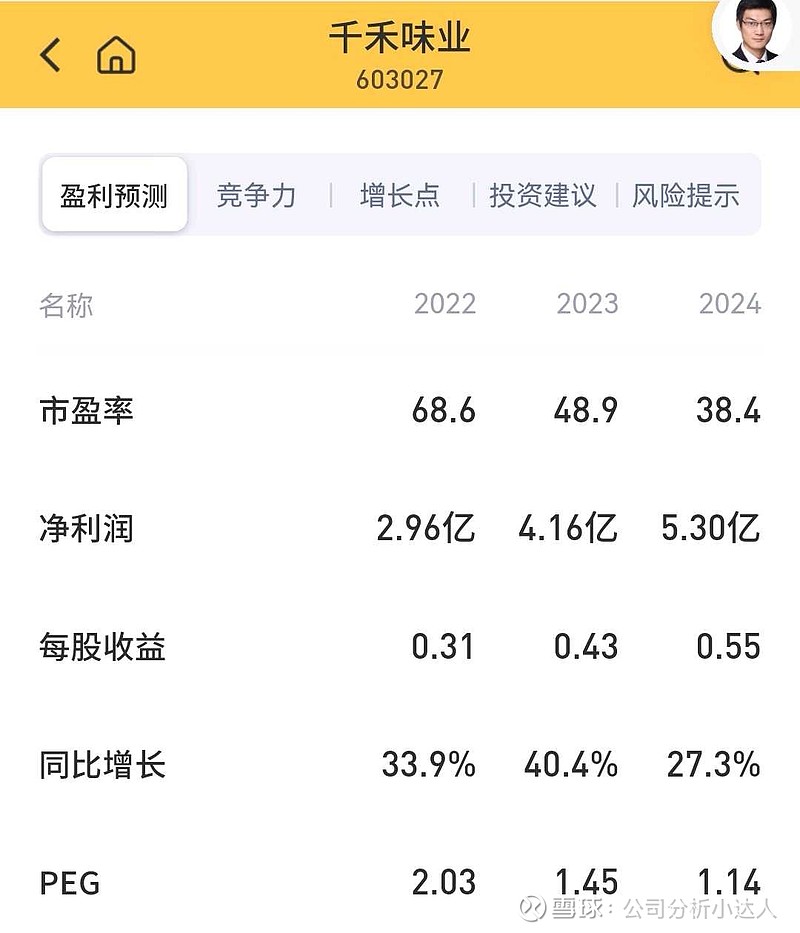Open the 增长点 tab

tap(400, 195)
